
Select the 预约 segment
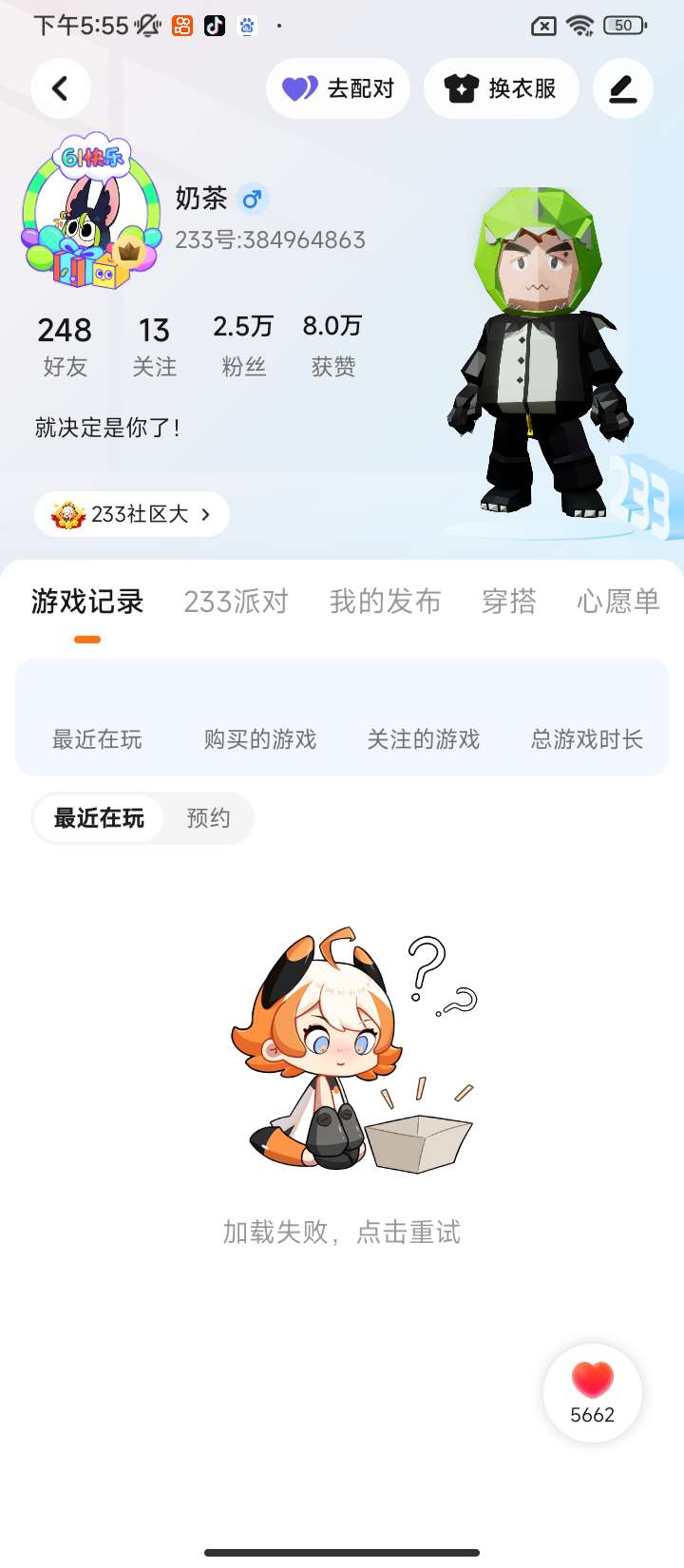208,818
